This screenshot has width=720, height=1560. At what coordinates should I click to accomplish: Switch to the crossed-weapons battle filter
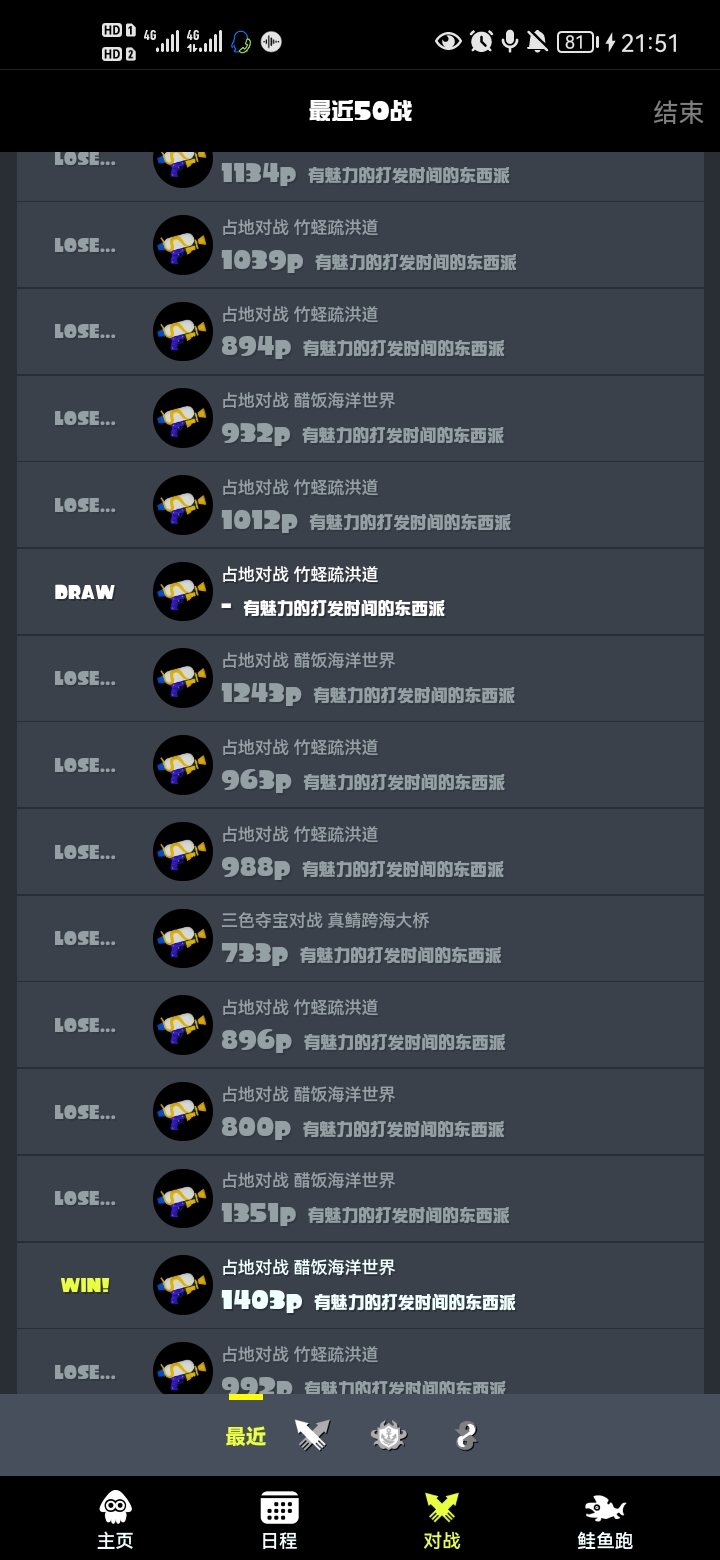312,1437
